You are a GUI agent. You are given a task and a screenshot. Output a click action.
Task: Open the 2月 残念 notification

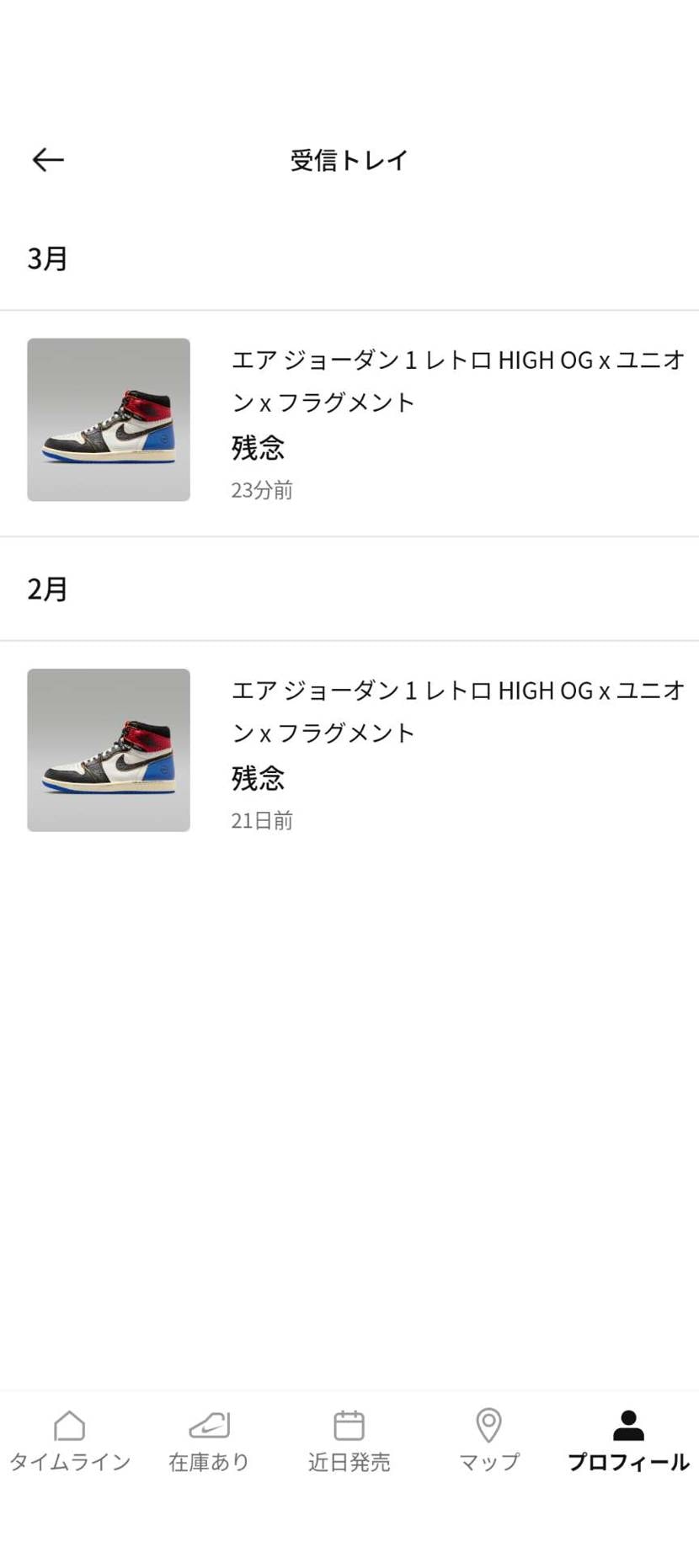pyautogui.click(x=349, y=750)
